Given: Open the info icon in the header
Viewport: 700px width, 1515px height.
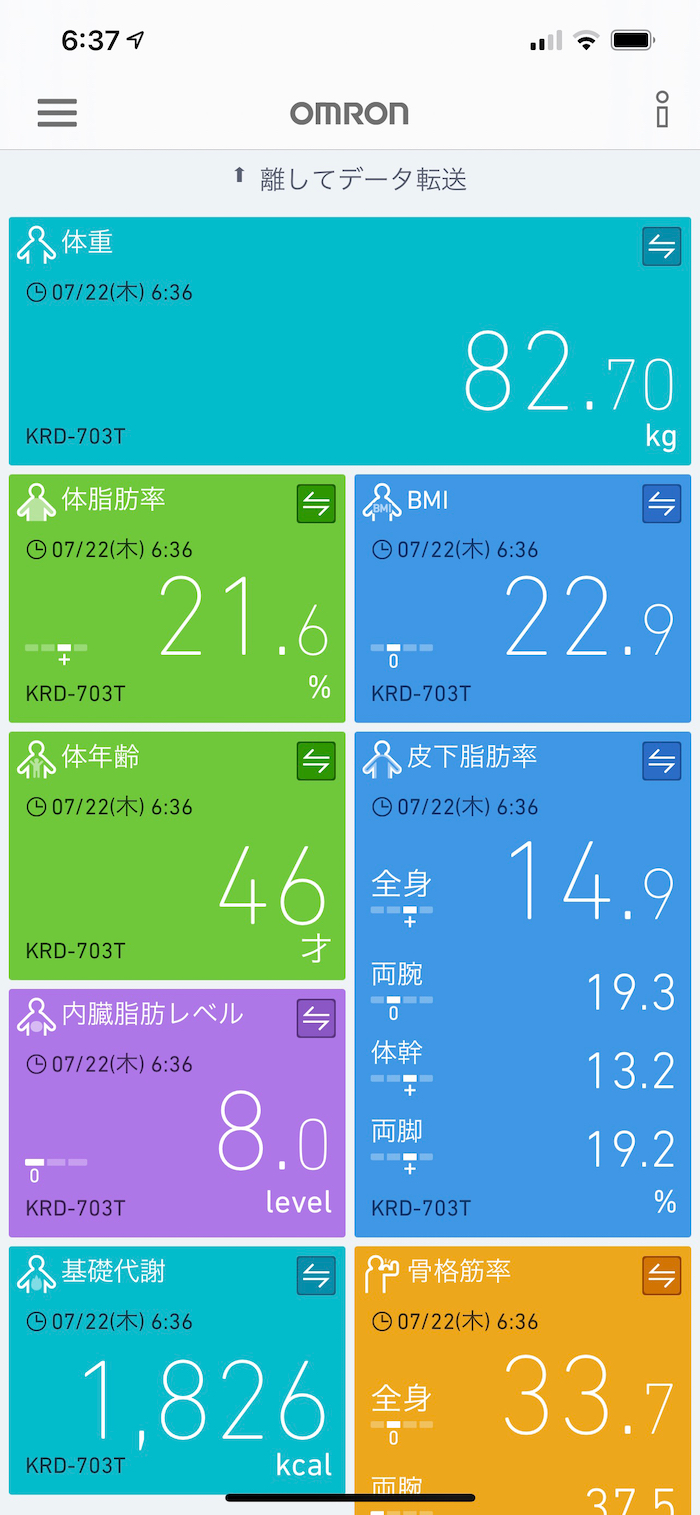Looking at the screenshot, I should coord(662,110).
